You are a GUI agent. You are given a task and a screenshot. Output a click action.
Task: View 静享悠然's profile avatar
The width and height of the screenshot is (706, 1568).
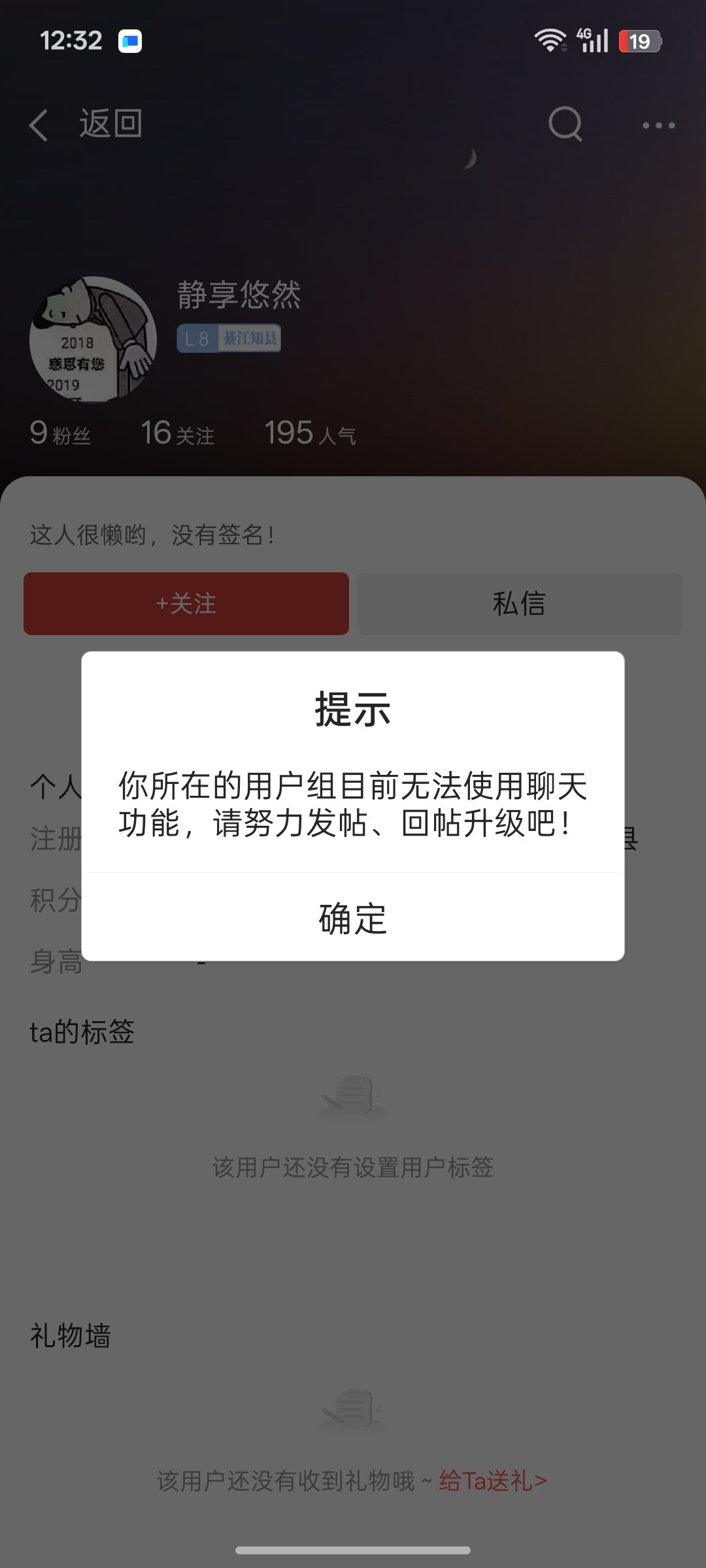(x=93, y=340)
